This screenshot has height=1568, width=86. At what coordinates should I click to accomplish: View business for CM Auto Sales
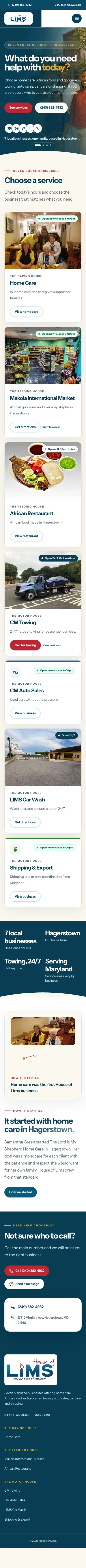coord(25,713)
